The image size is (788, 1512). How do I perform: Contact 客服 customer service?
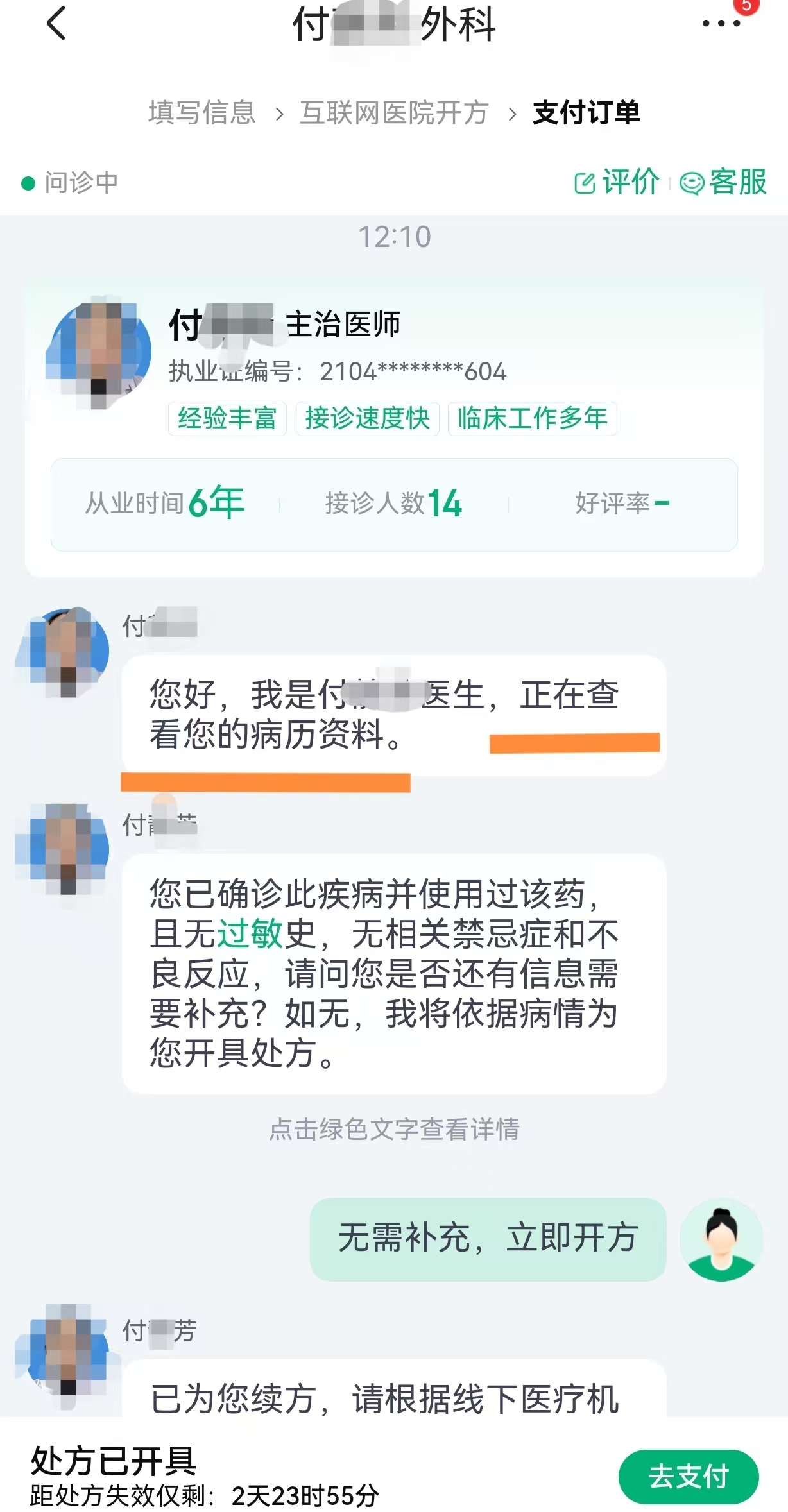[x=724, y=182]
